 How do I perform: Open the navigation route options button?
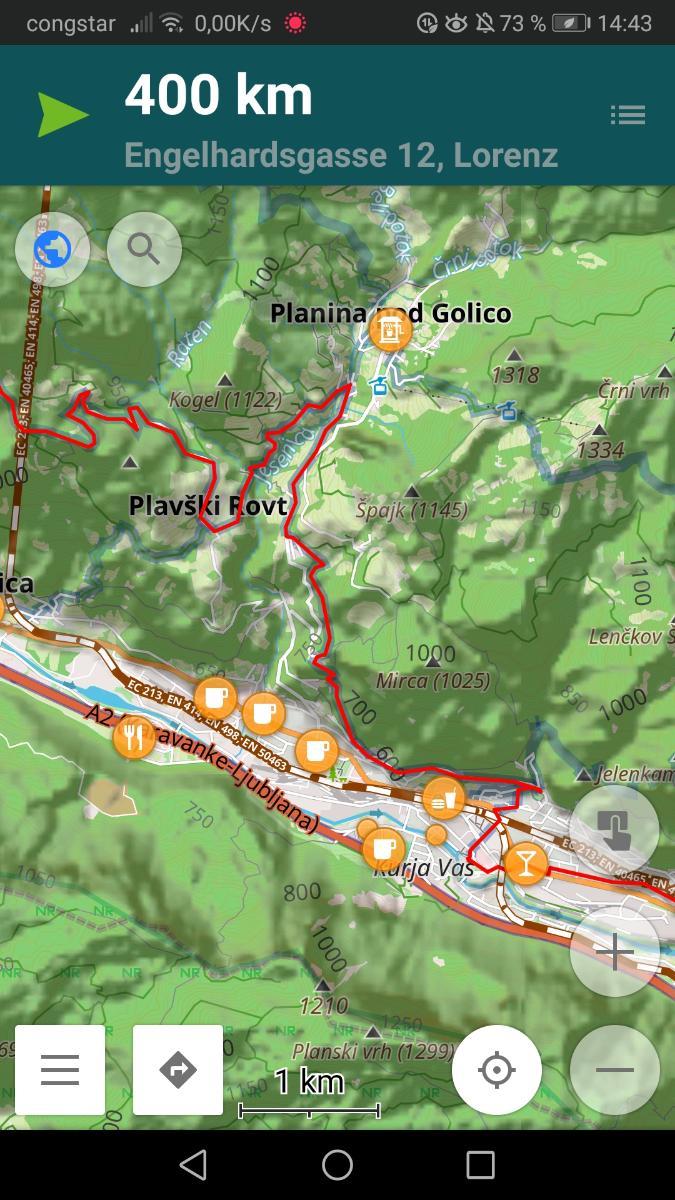(x=178, y=1070)
